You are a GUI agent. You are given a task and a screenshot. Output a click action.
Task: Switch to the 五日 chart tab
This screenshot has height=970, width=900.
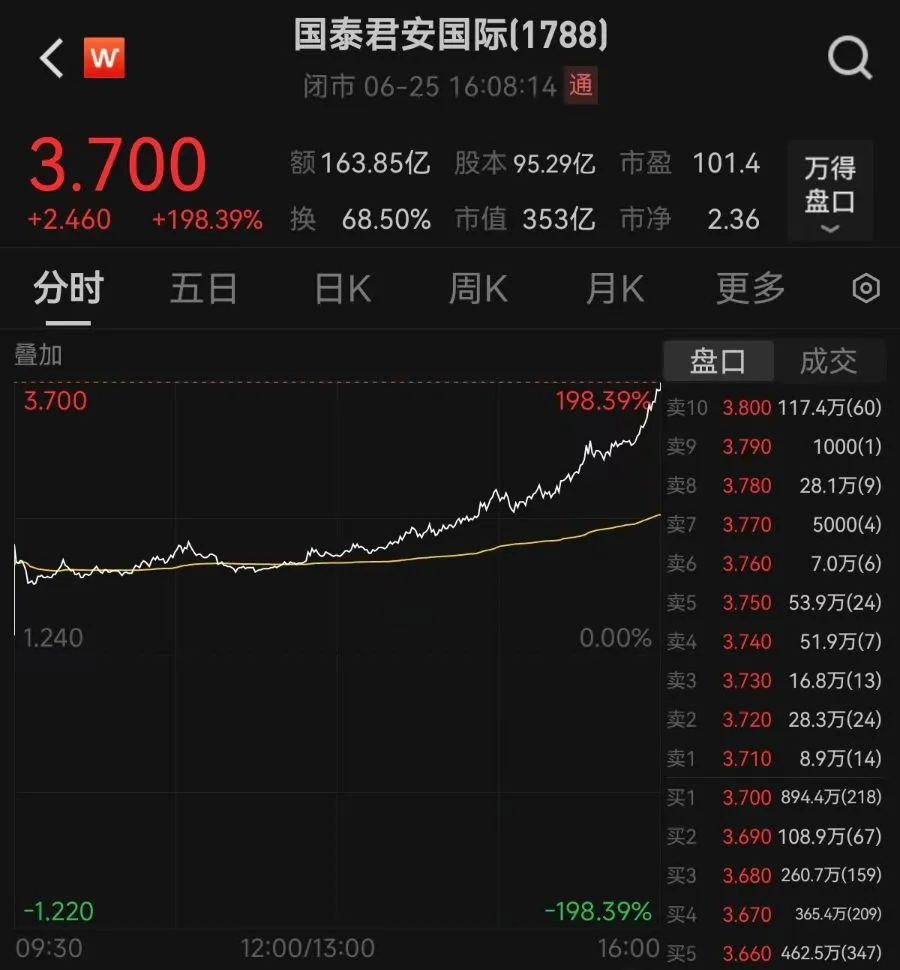pos(203,289)
